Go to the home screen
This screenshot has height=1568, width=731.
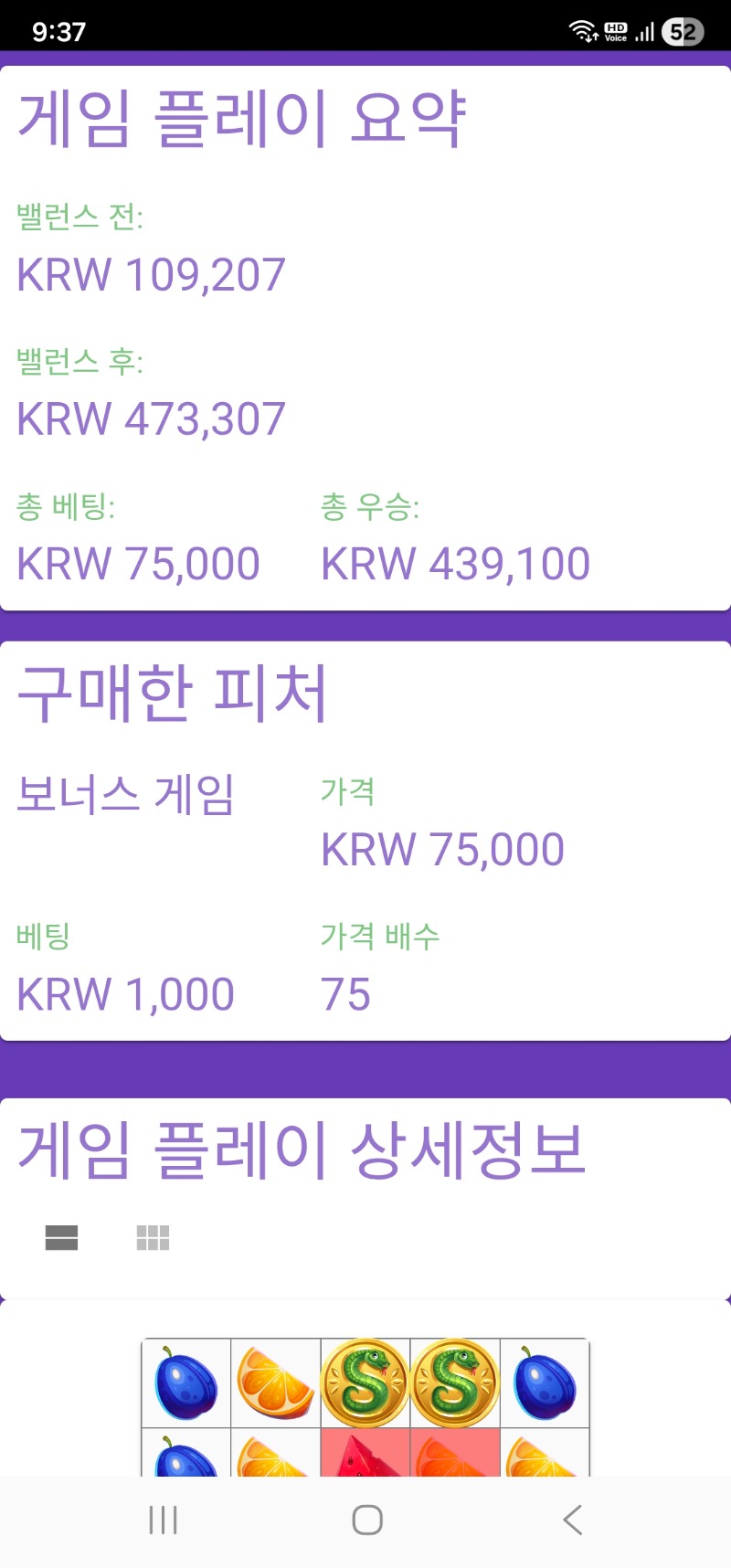(x=367, y=1520)
